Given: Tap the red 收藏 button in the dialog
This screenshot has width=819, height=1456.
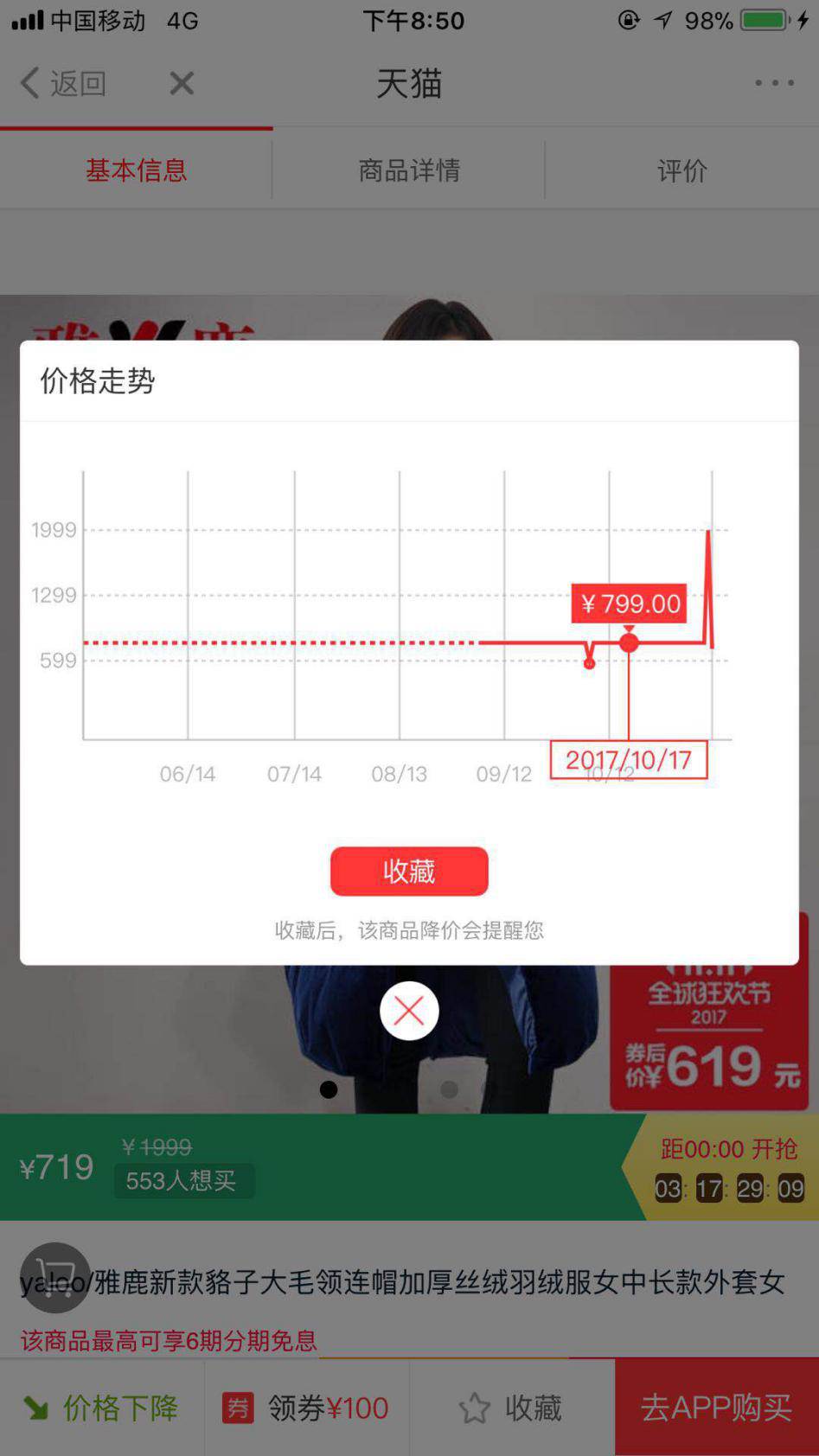Looking at the screenshot, I should point(409,871).
